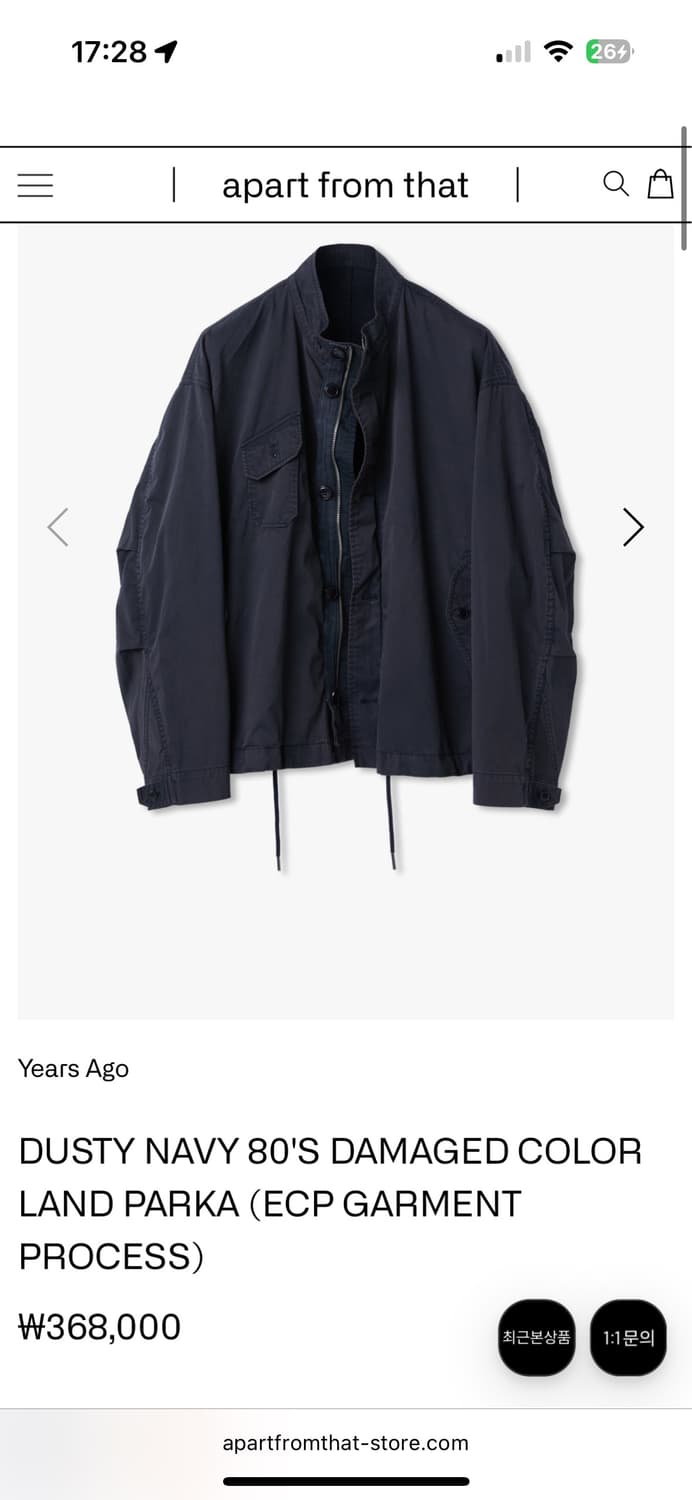Image resolution: width=692 pixels, height=1500 pixels.
Task: Open the search magnifier
Action: click(x=616, y=184)
